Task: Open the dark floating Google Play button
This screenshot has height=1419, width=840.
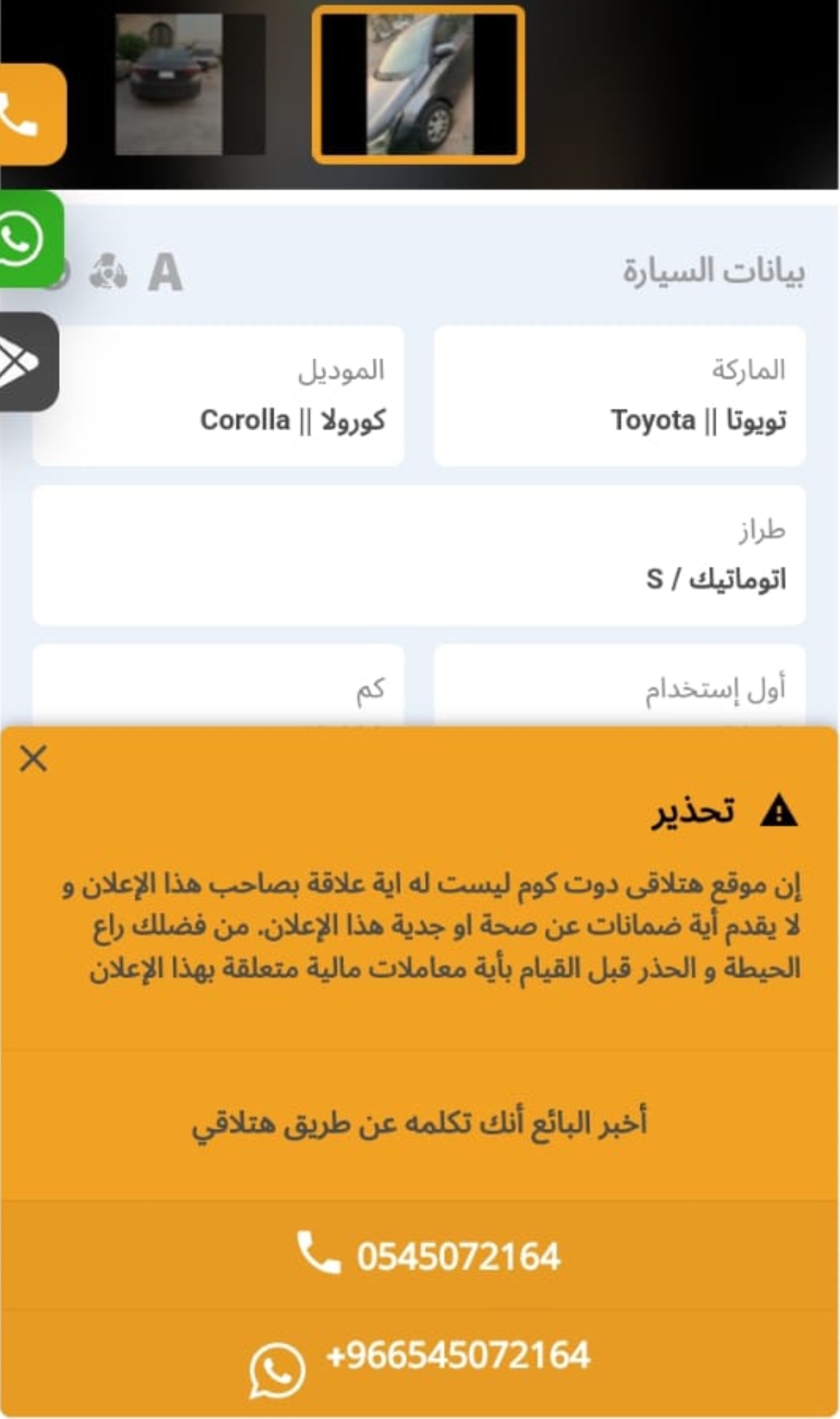Action: click(x=27, y=362)
